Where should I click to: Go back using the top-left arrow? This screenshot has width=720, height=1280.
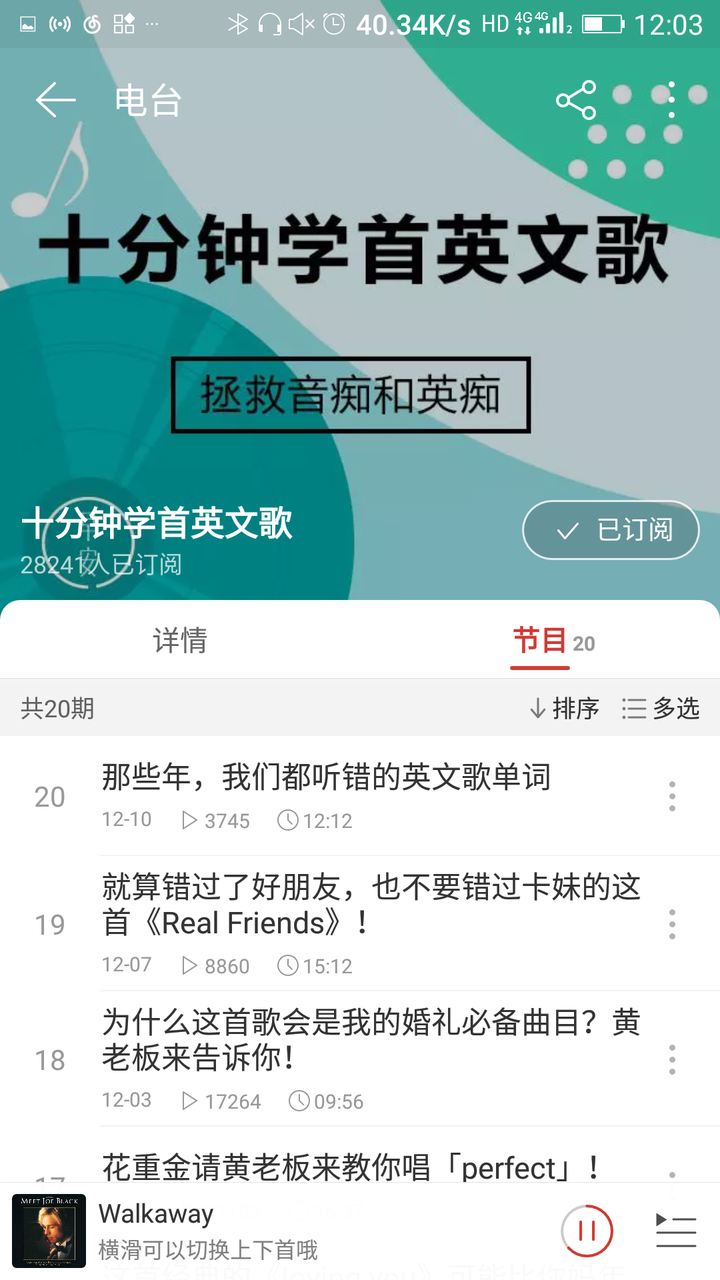[56, 100]
